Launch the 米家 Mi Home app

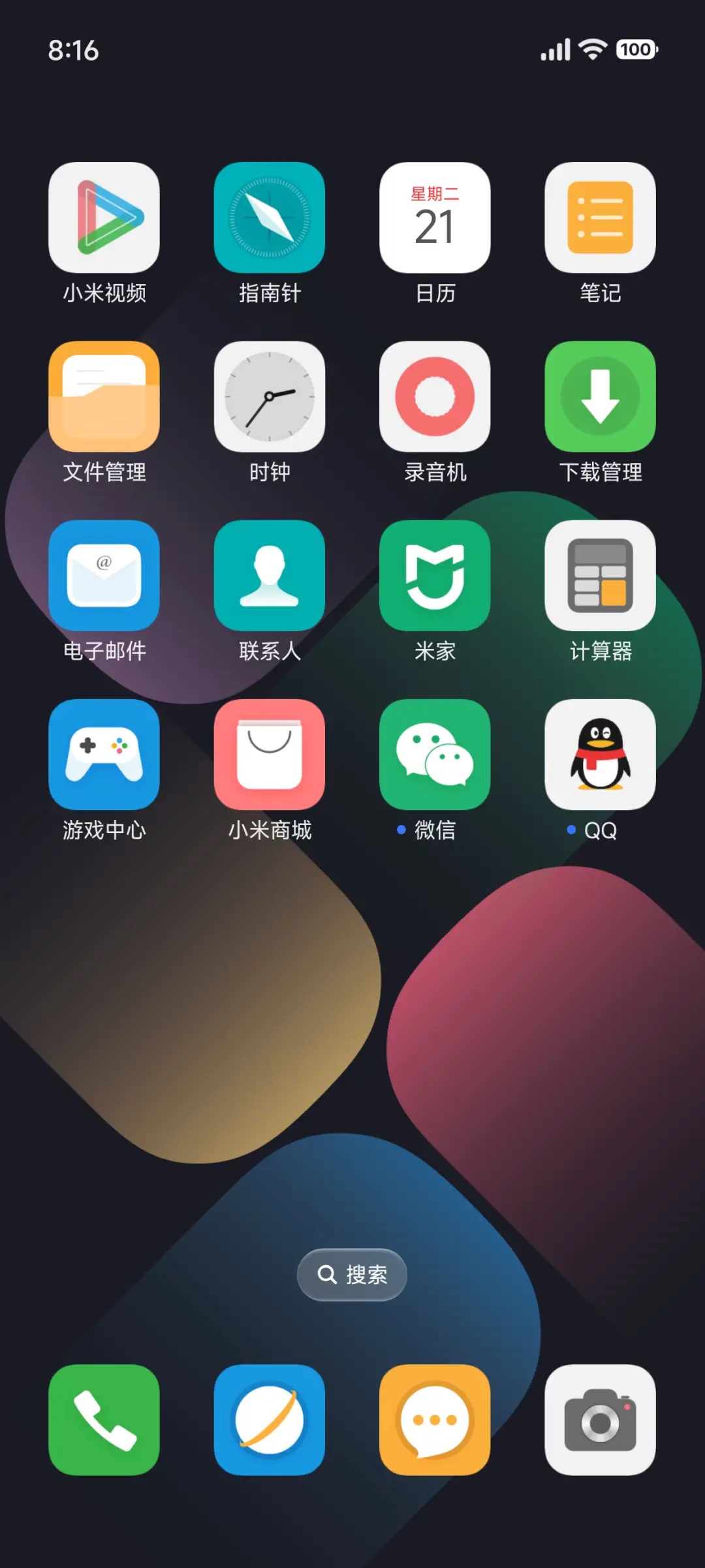[435, 577]
